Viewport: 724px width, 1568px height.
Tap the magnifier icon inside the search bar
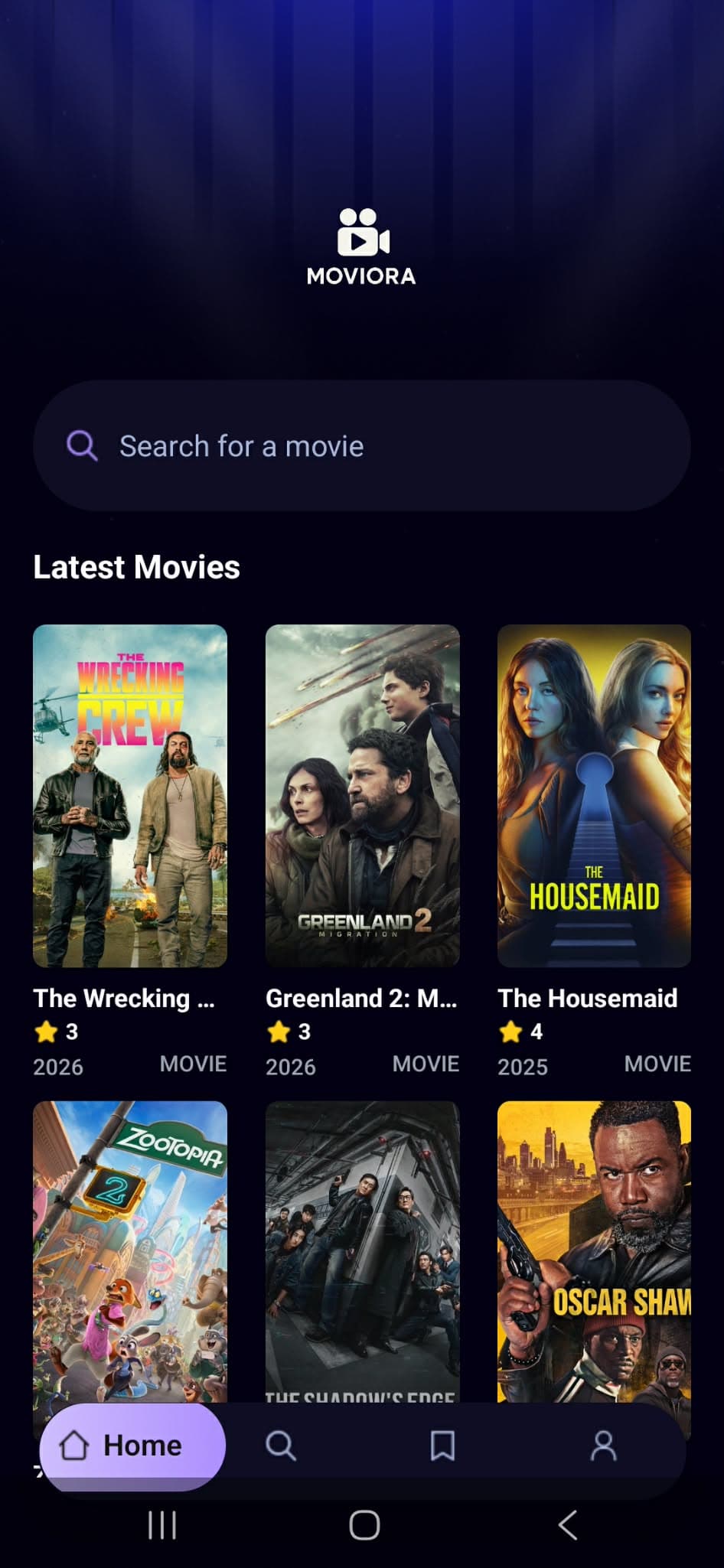point(82,445)
